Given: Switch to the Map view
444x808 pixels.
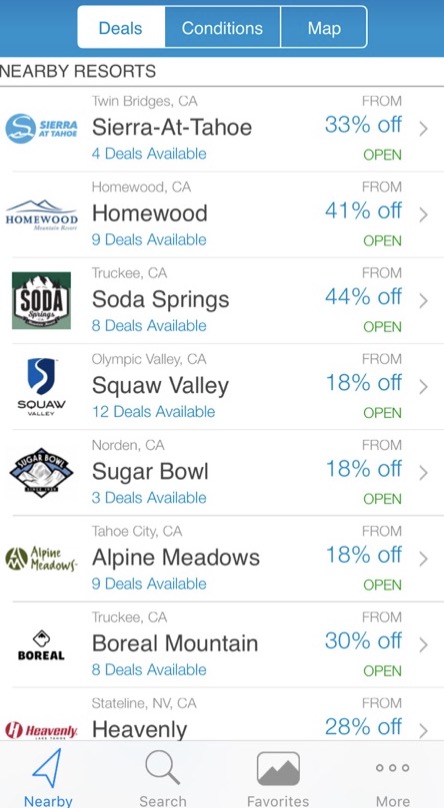Looking at the screenshot, I should [324, 27].
